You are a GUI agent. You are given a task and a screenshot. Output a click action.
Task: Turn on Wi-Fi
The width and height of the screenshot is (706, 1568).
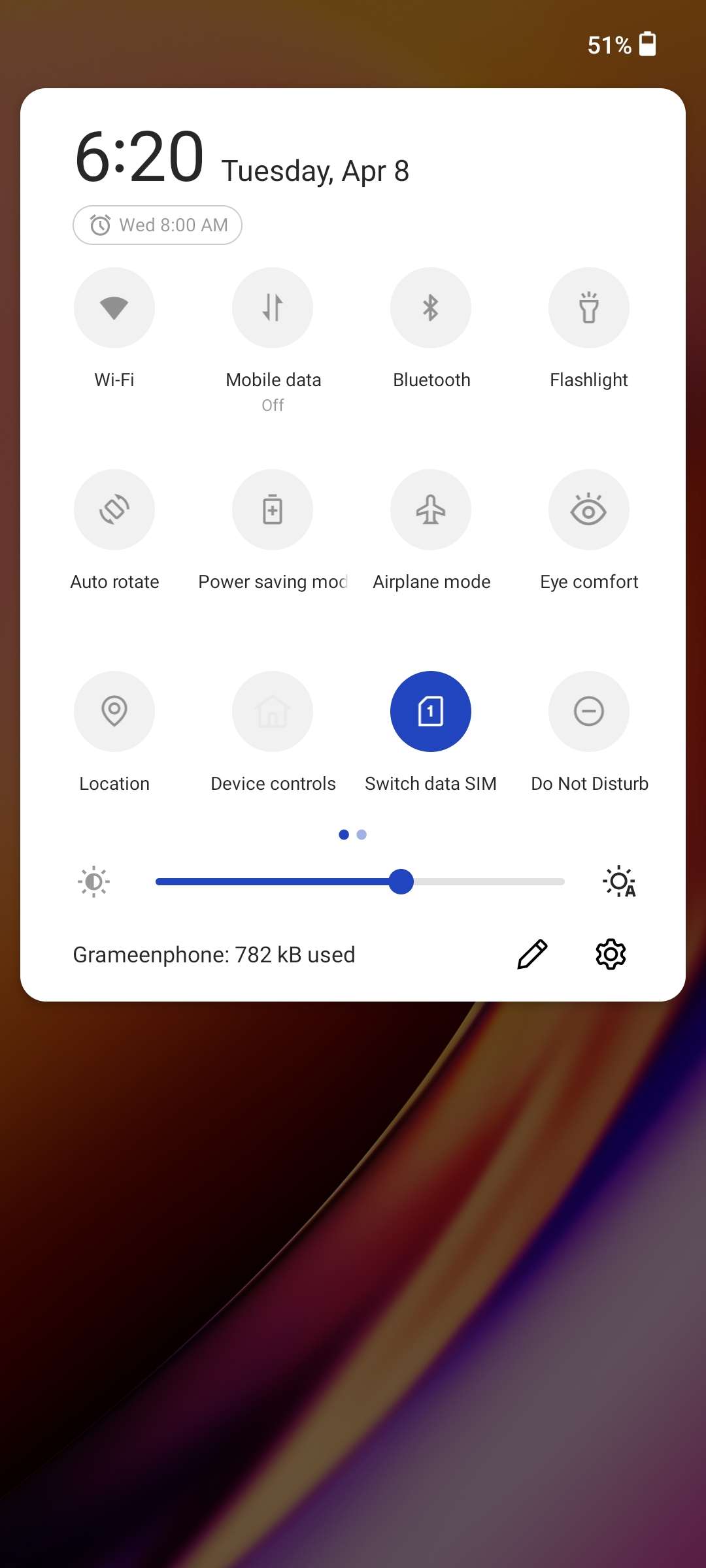click(114, 308)
